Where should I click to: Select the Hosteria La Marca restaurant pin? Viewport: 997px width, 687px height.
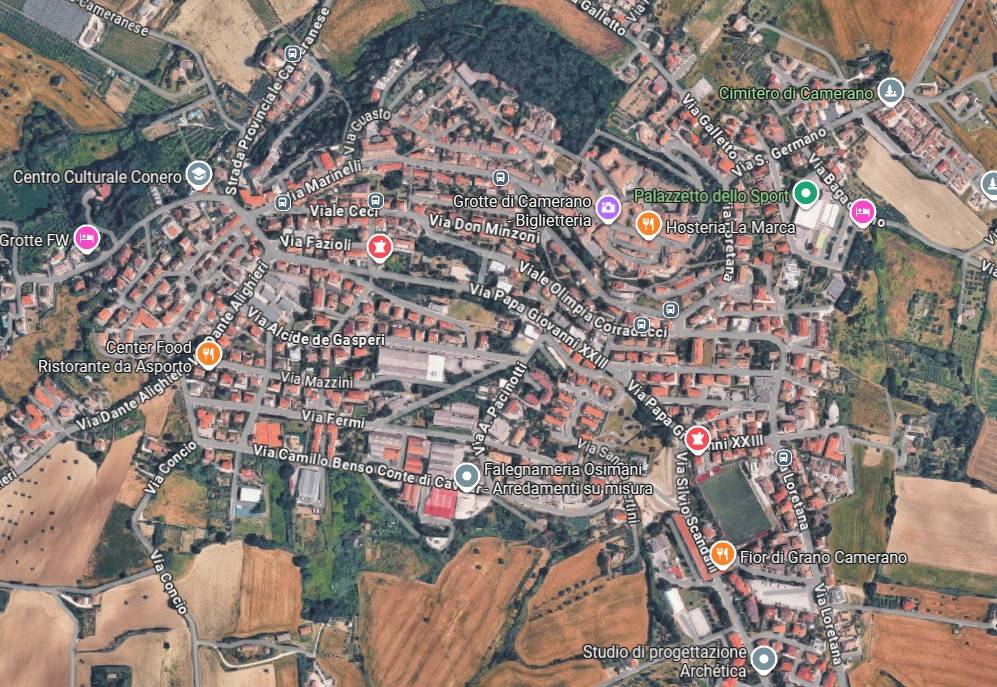(x=648, y=225)
